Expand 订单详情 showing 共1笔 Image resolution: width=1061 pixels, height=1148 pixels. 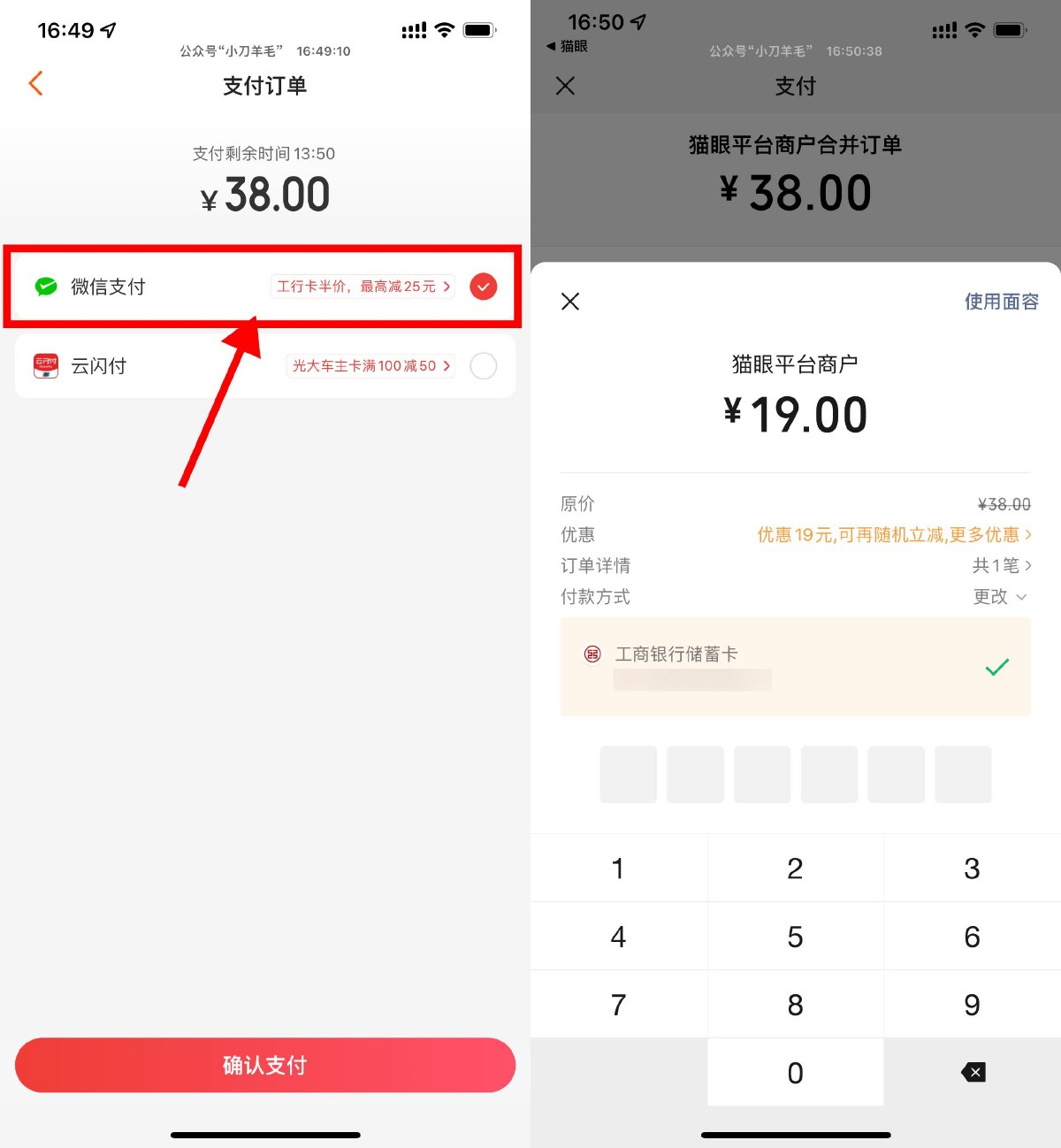(1001, 565)
